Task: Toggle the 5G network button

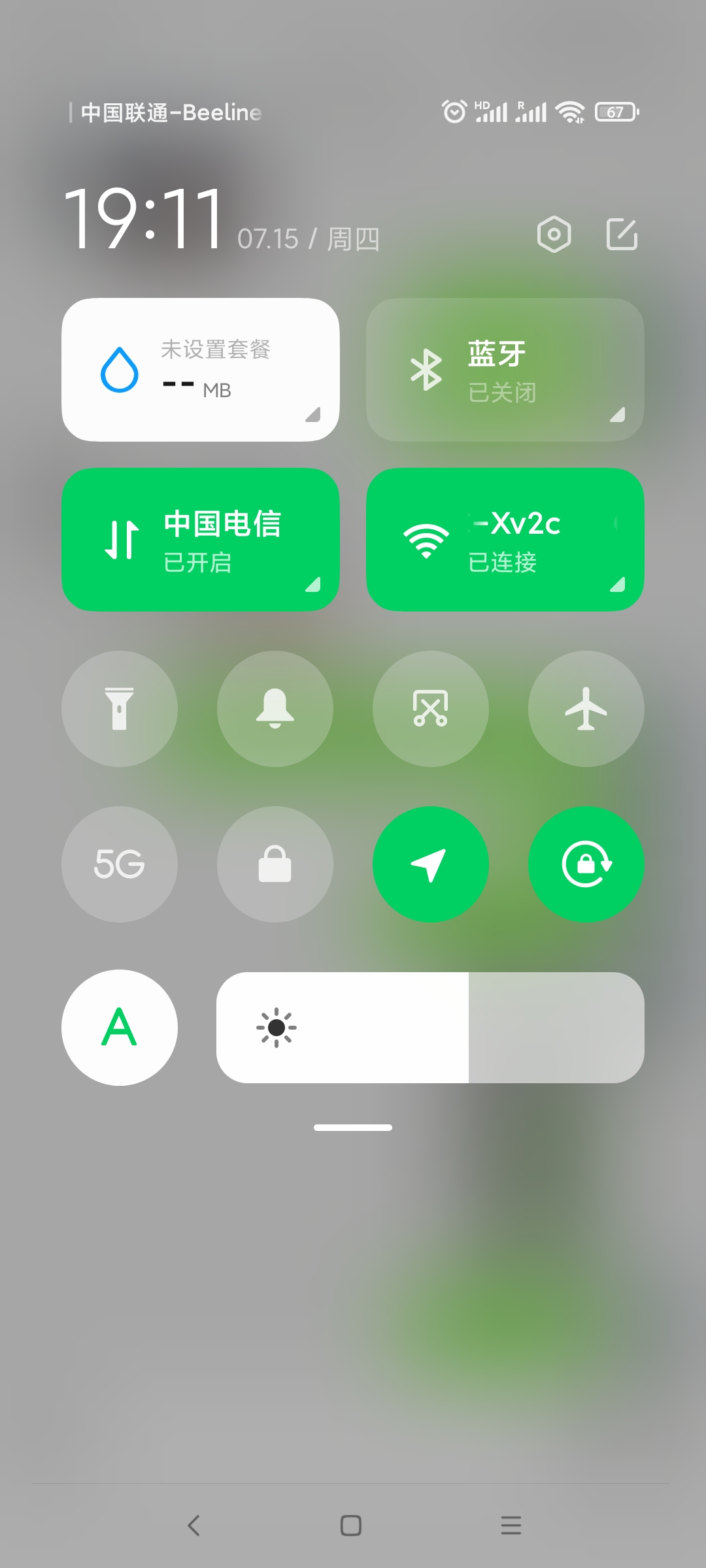Action: (120, 864)
